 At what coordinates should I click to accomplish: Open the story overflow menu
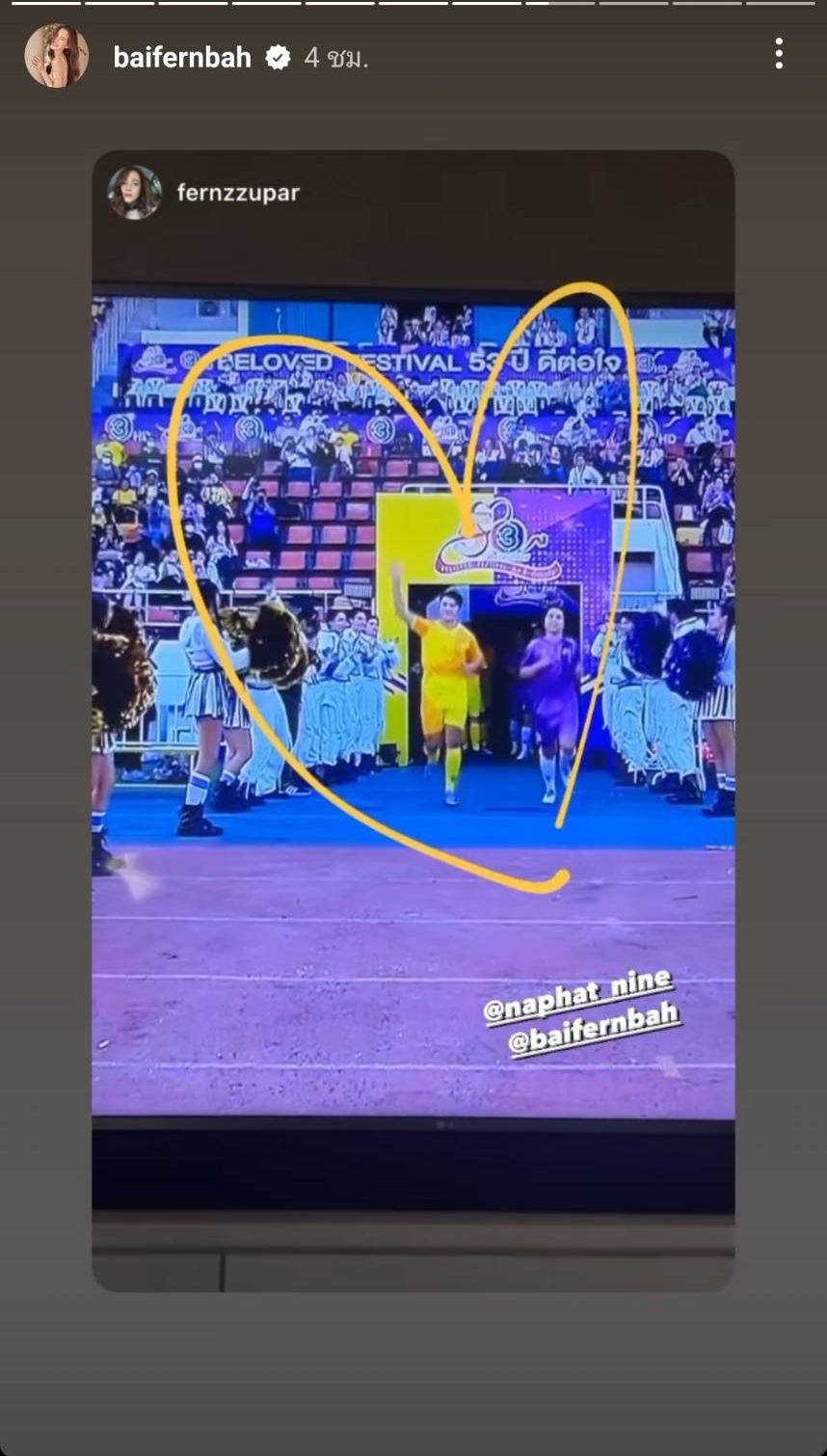(x=778, y=55)
